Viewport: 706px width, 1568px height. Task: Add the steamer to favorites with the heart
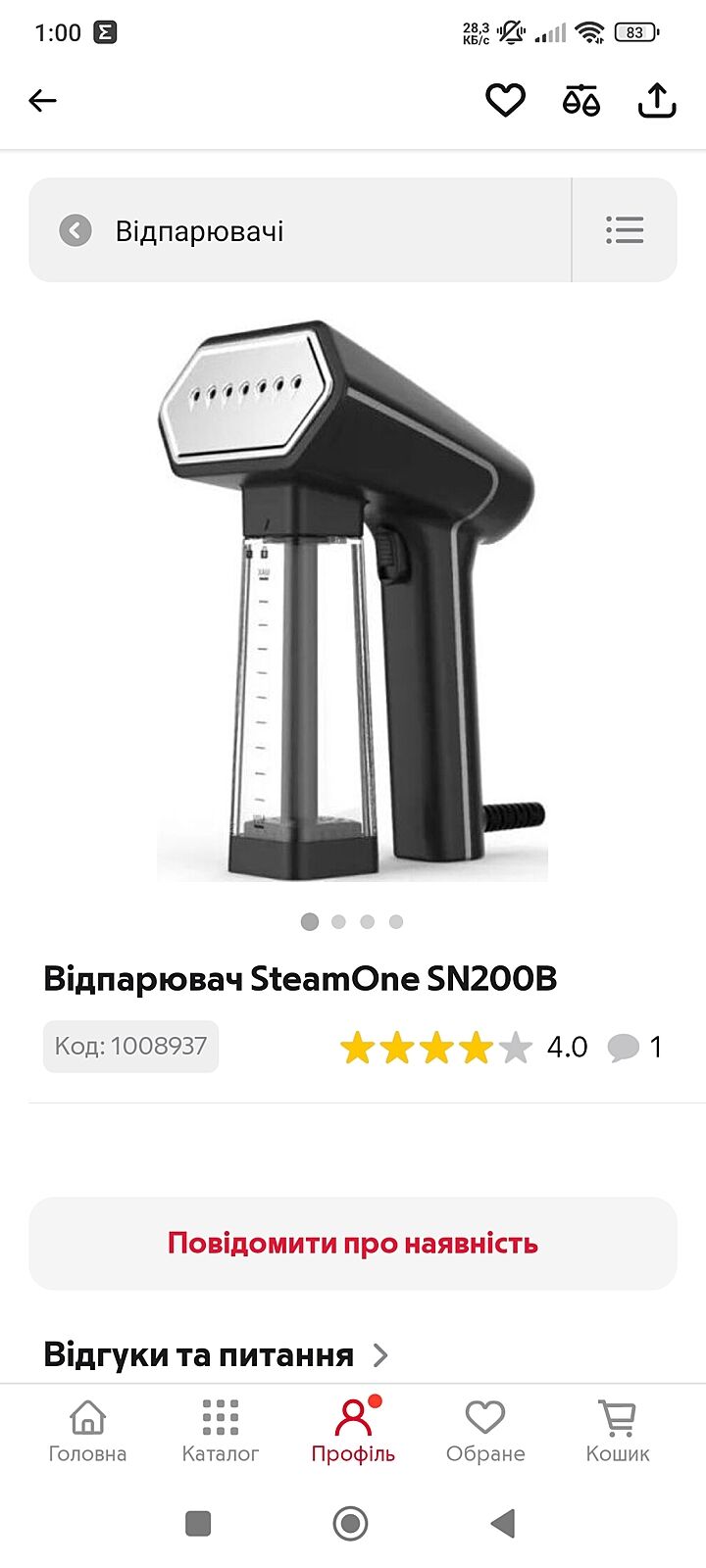[505, 100]
